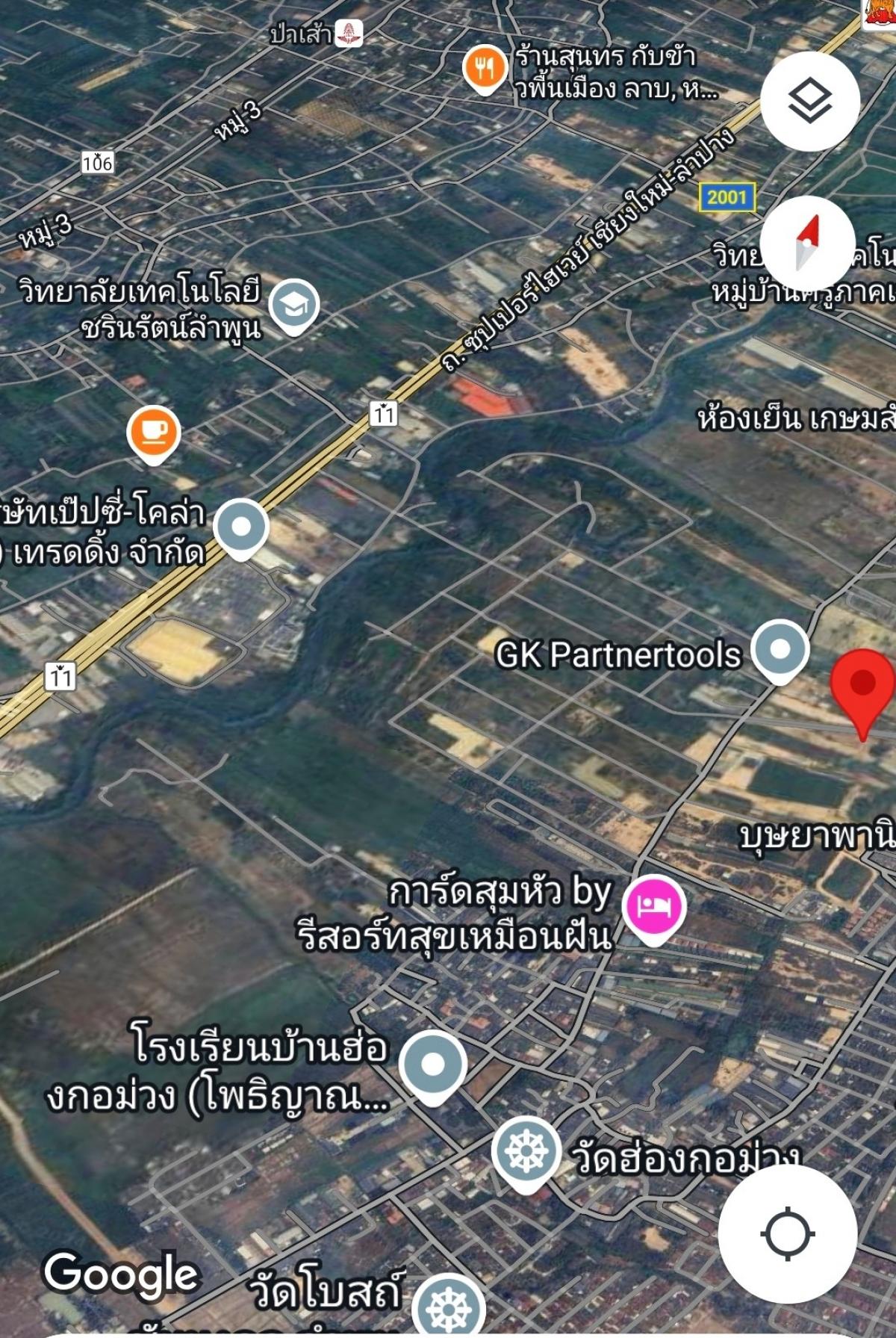The image size is (896, 1338).
Task: Select วิทยาลัยเทคโนโลยีชรินรัตน์ลำพูน school marker
Action: click(x=294, y=305)
